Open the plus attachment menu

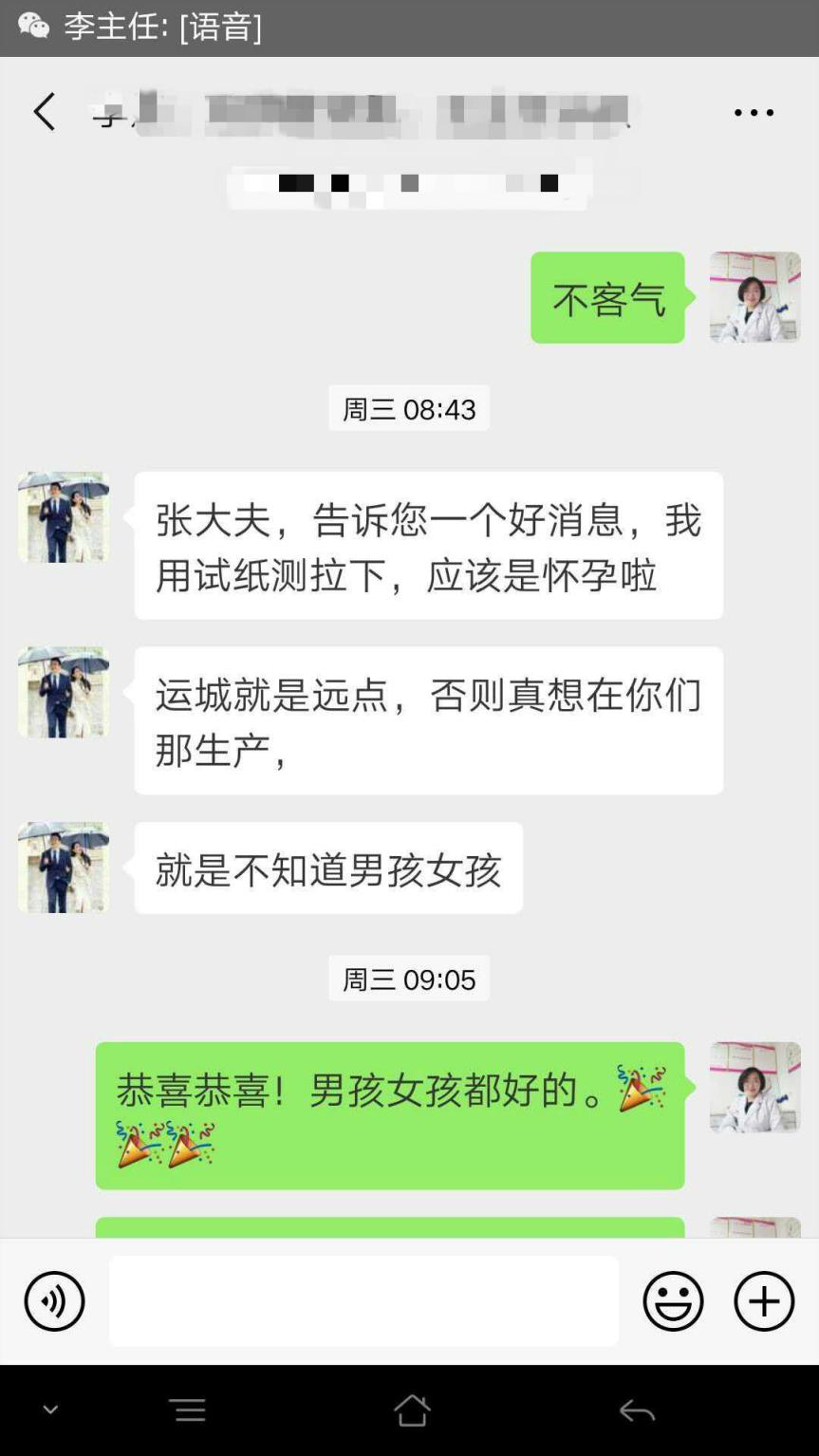(764, 1301)
